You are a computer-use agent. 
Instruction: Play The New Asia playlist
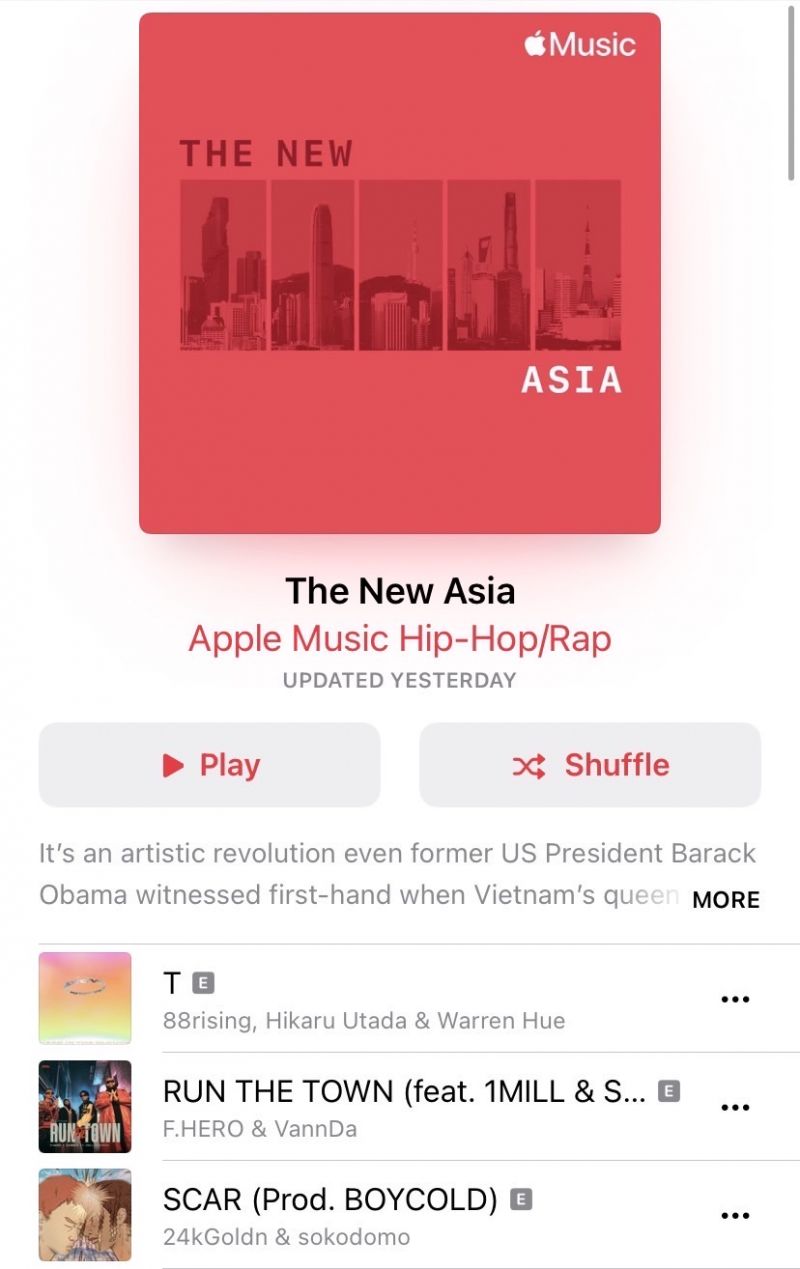click(x=209, y=765)
